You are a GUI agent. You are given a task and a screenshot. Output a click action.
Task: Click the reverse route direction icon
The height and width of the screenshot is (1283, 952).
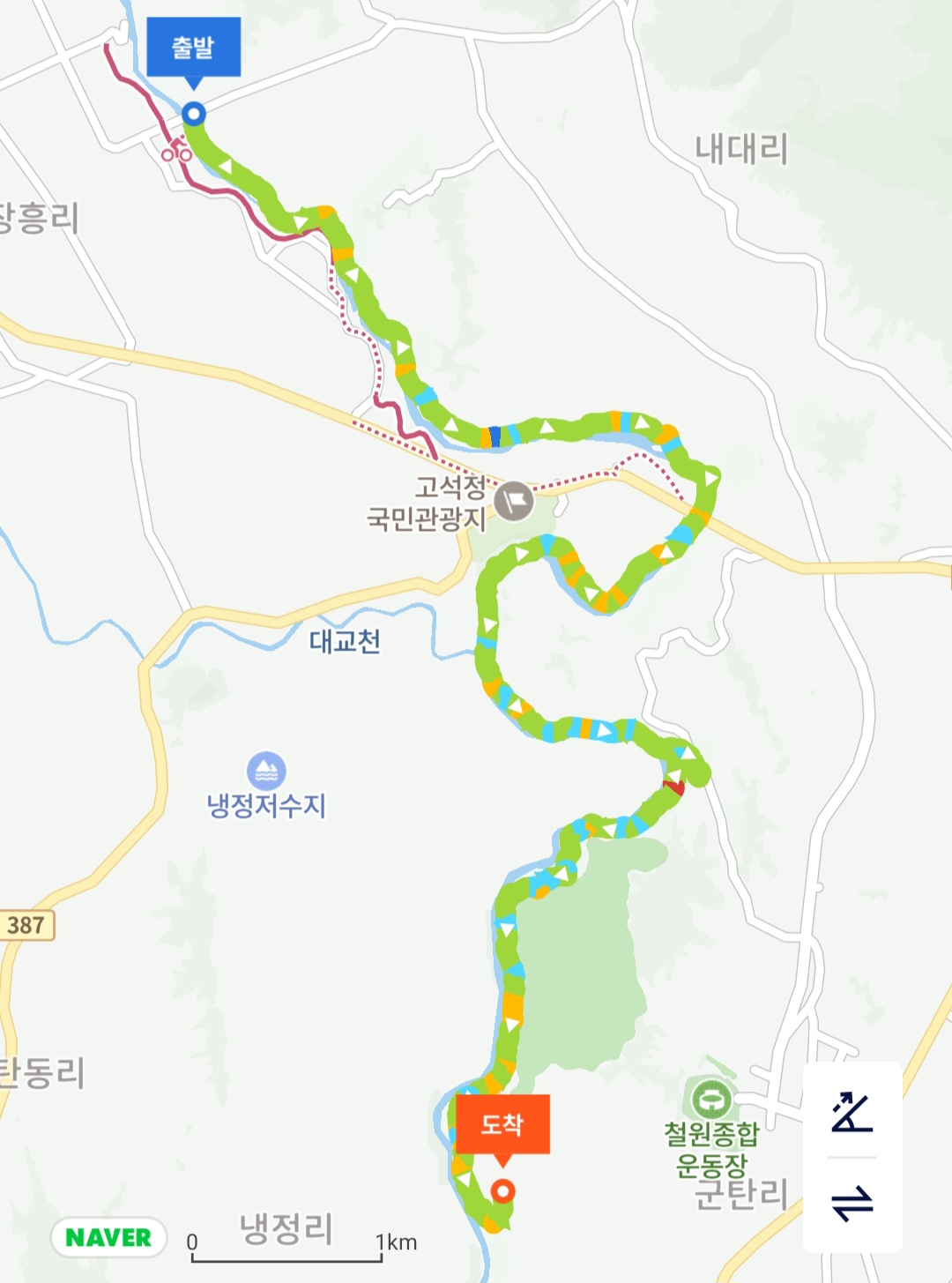(852, 1199)
